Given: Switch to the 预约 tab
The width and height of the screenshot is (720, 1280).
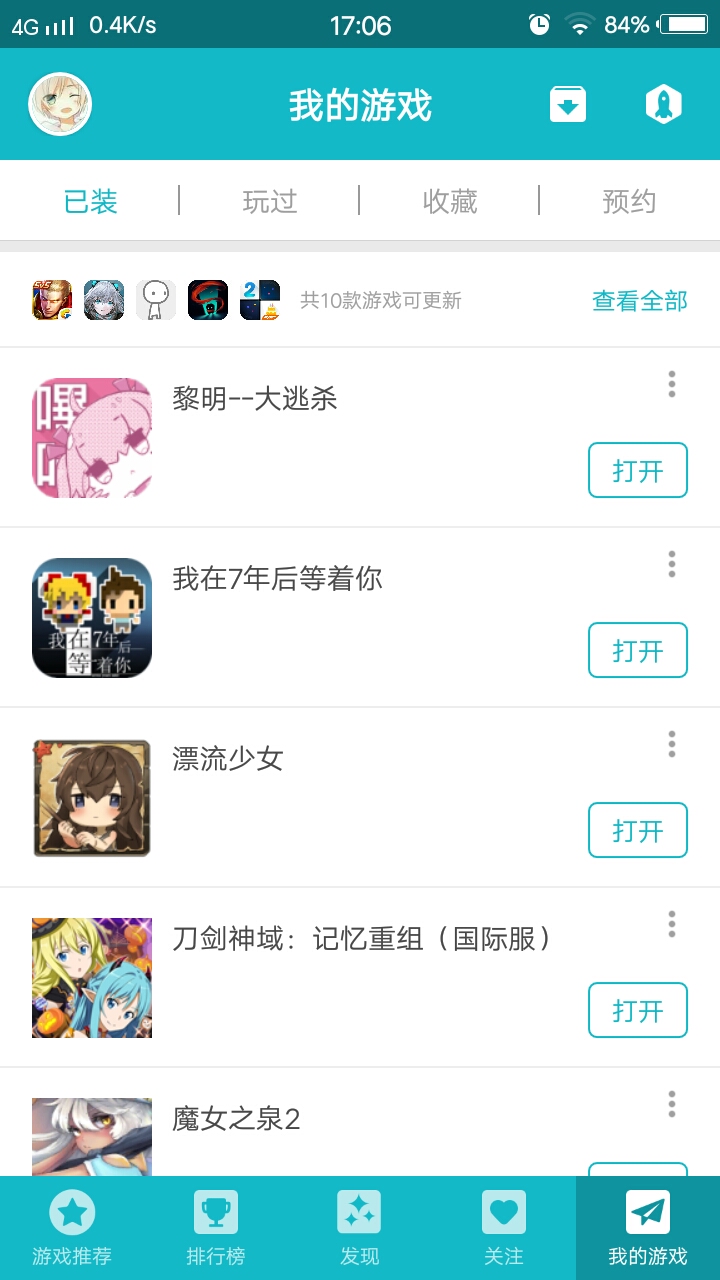Looking at the screenshot, I should (x=629, y=201).
